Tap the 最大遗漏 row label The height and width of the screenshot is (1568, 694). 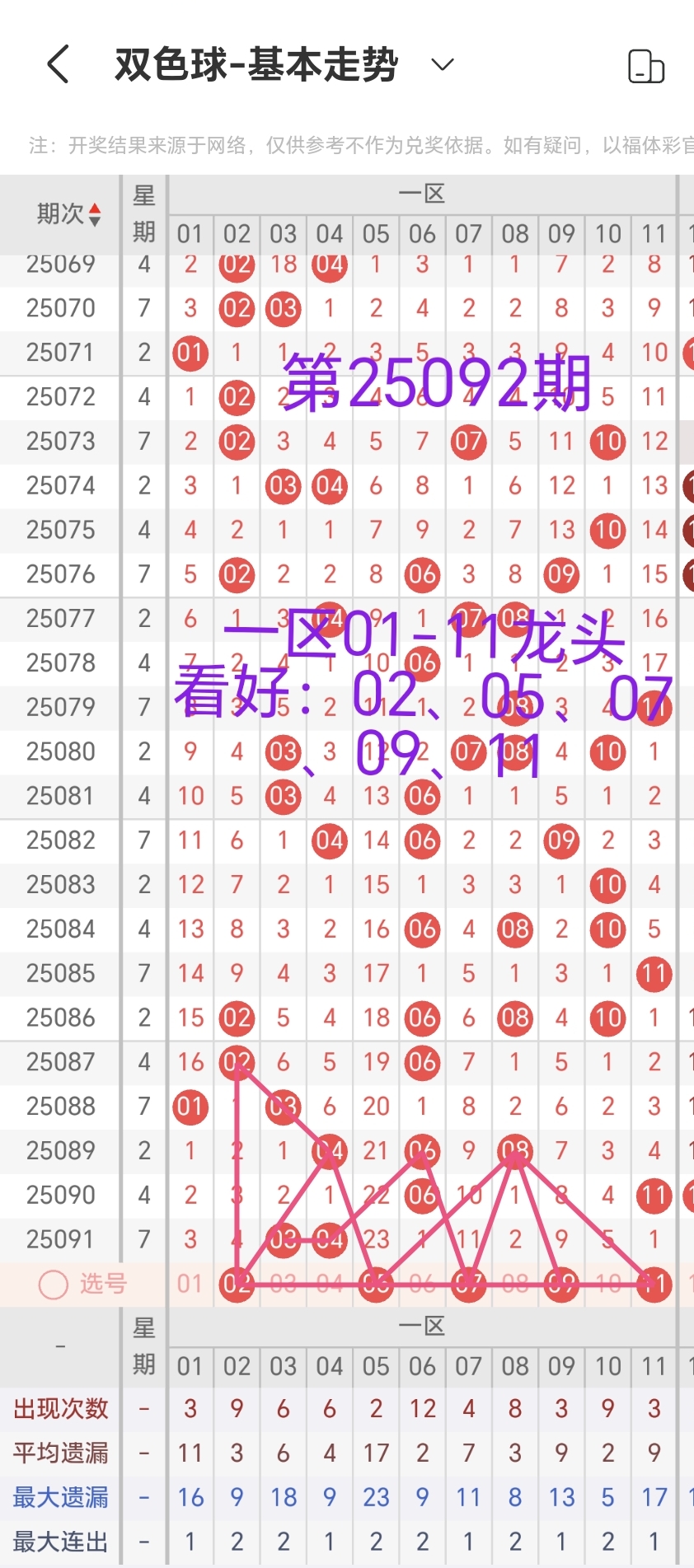pos(59,1497)
